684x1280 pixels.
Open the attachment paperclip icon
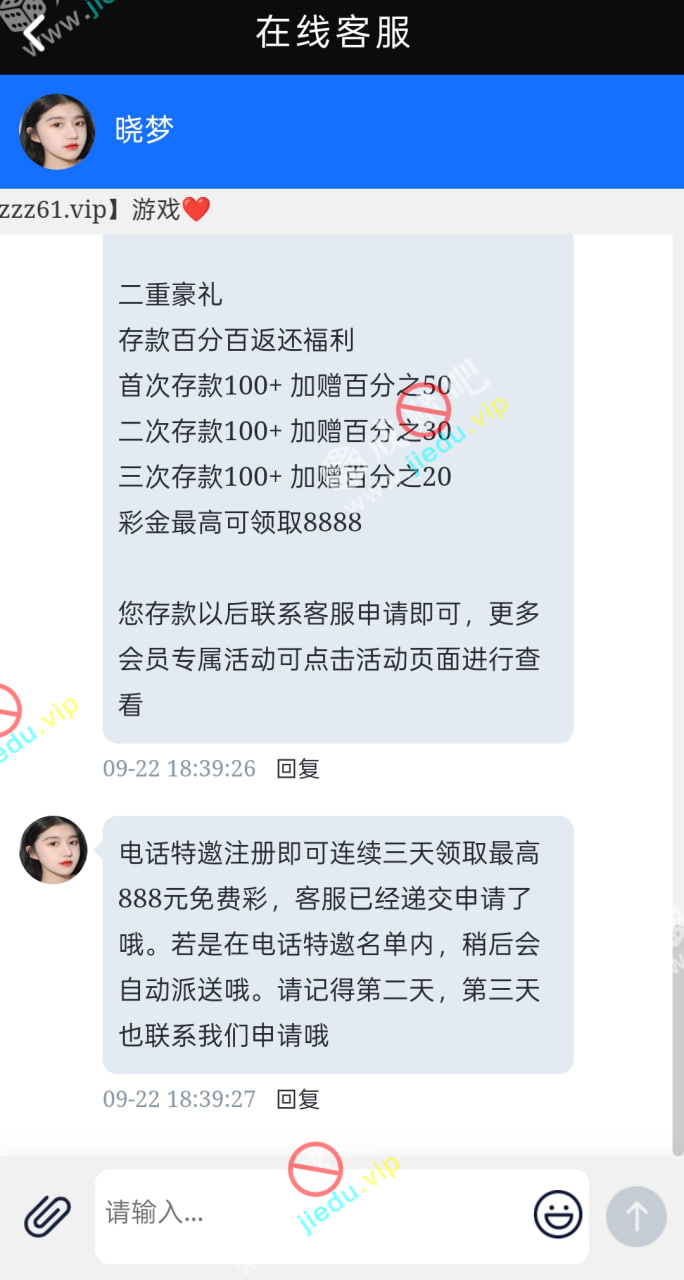(48, 1216)
